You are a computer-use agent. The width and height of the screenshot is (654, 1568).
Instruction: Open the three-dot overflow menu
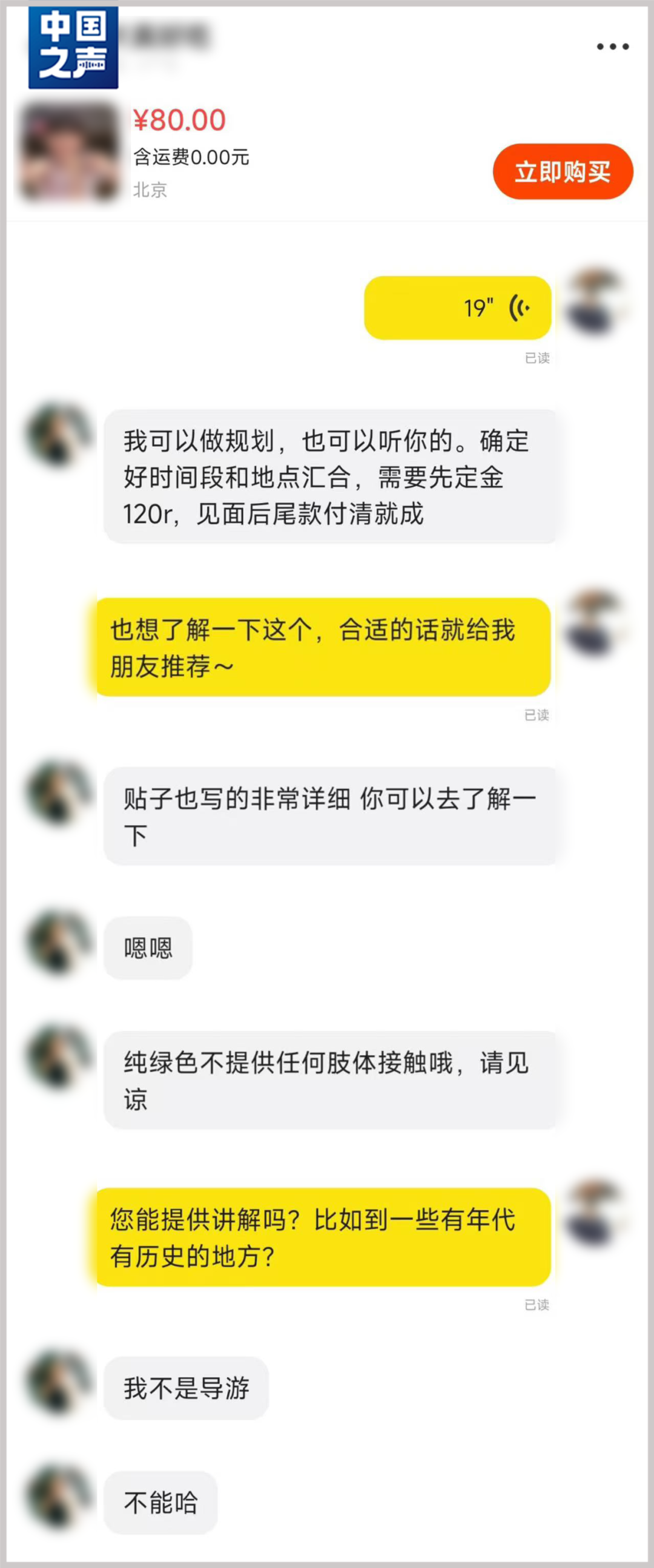click(x=612, y=46)
